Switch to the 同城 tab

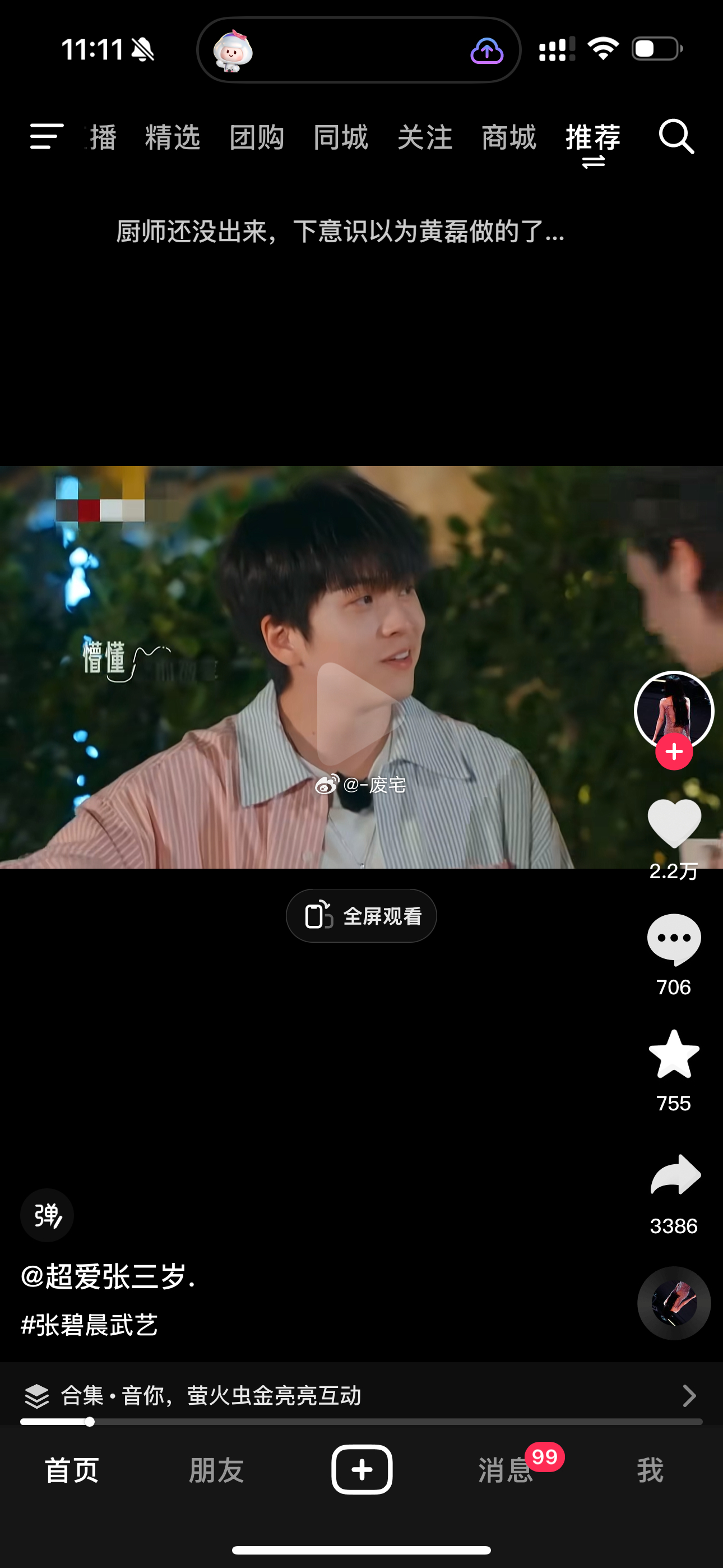point(340,137)
